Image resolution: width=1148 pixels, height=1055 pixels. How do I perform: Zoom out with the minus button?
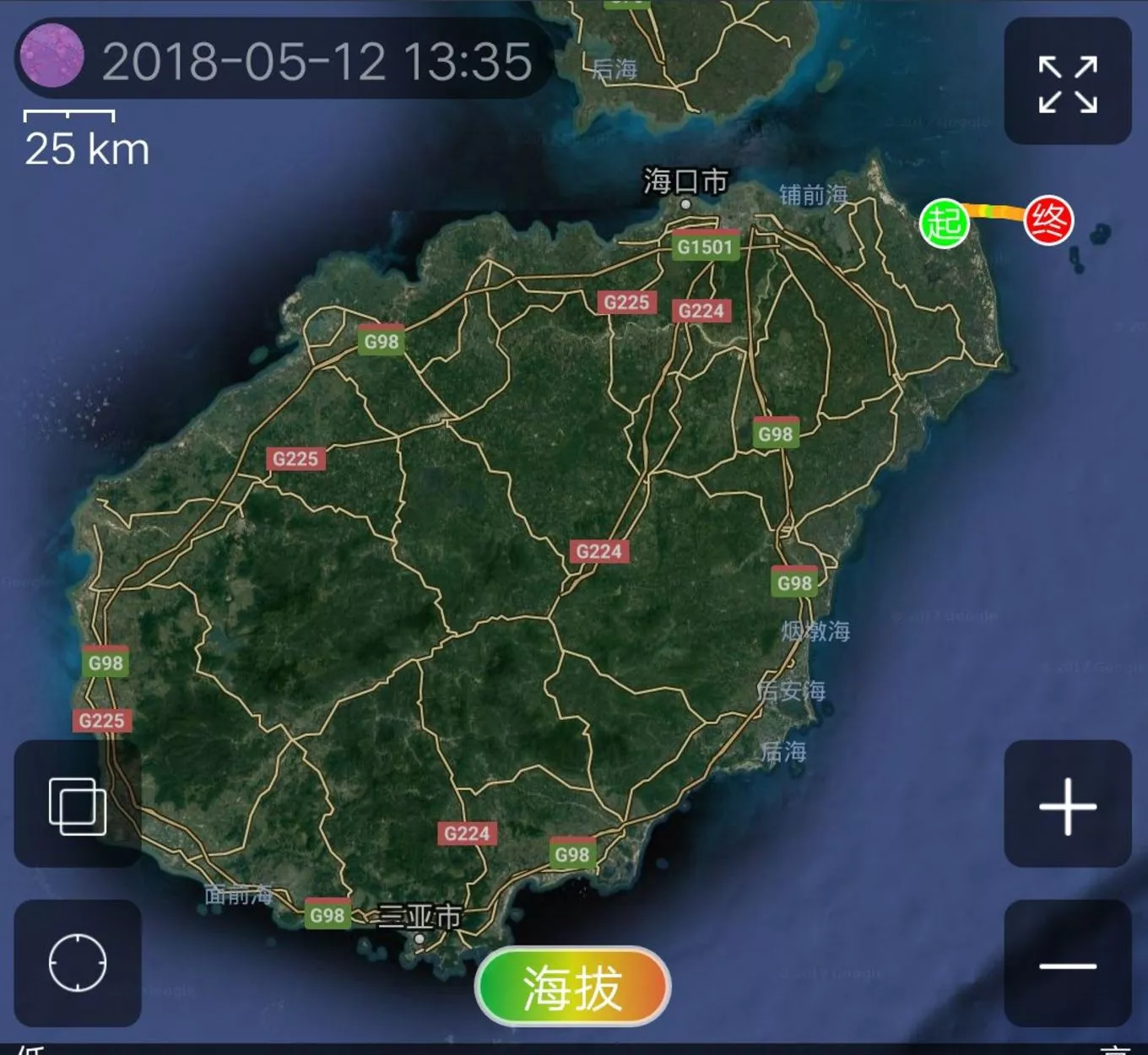tap(1068, 965)
